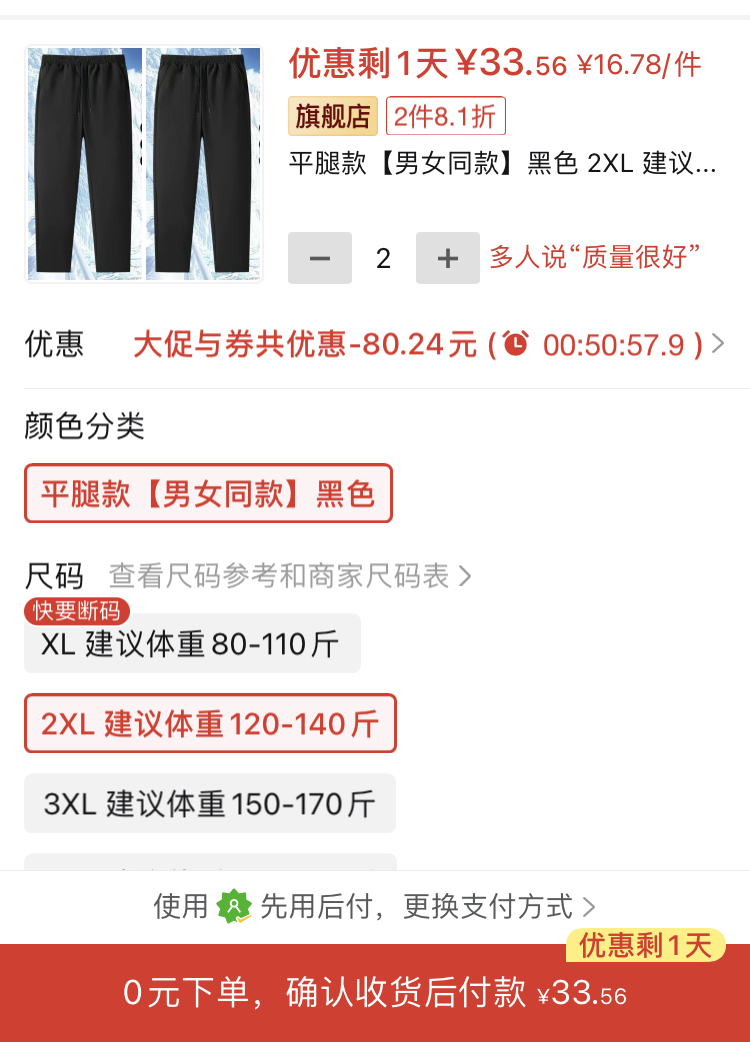This screenshot has height=1042, width=750.
Task: Open 查看尺码参考和商家尺码表 size guide
Action: pyautogui.click(x=290, y=576)
